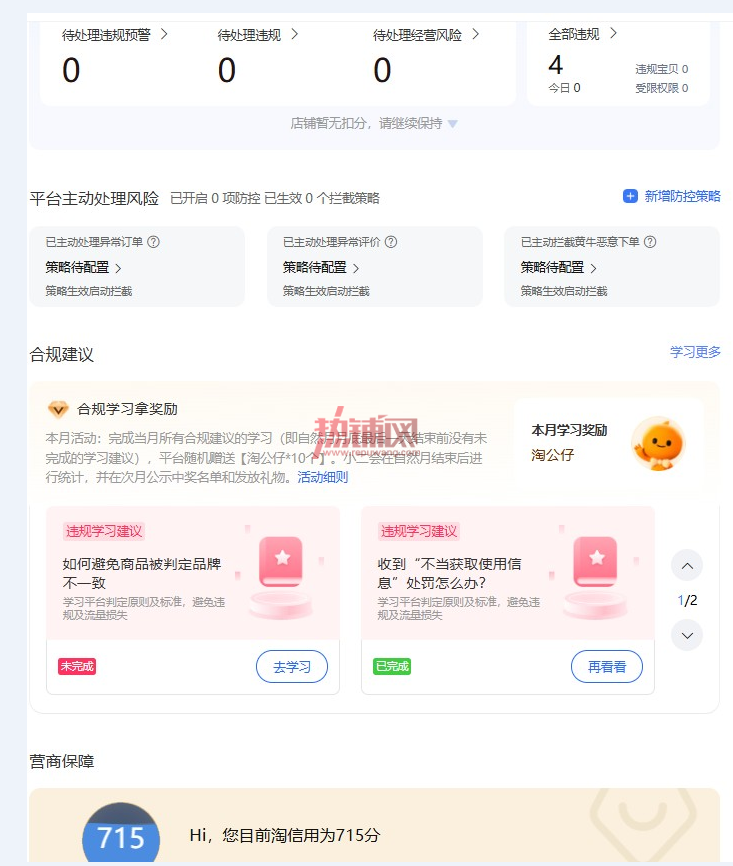733x866 pixels.
Task: Open 全部违规 records
Action: click(582, 34)
